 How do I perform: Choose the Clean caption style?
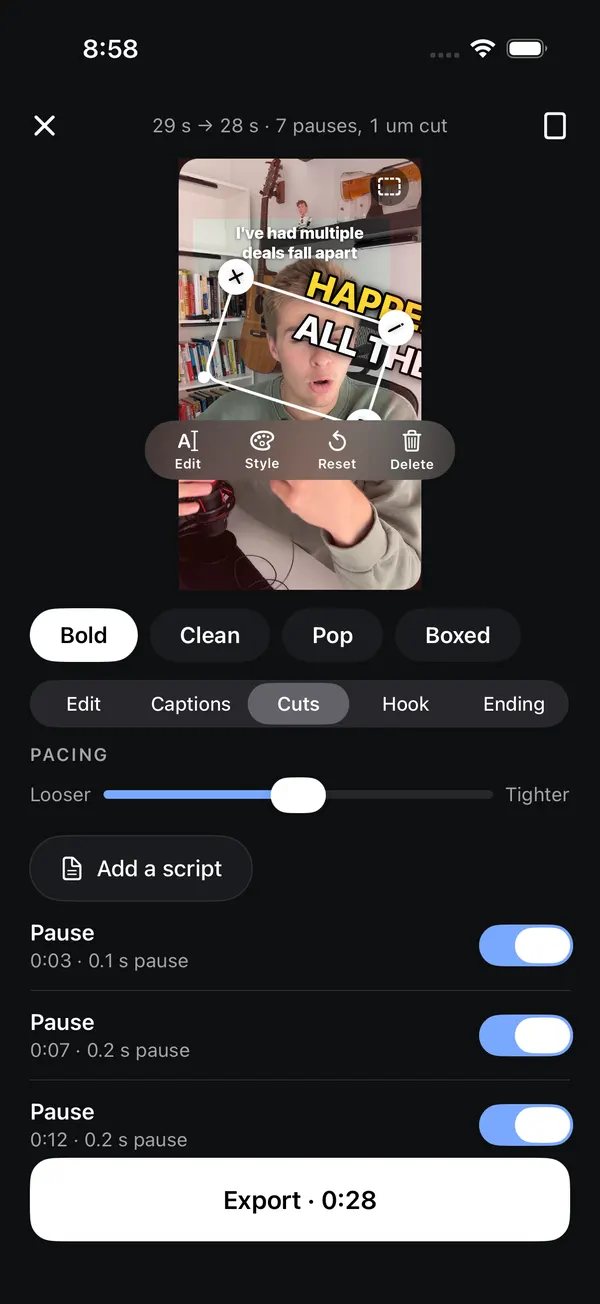[x=210, y=635]
